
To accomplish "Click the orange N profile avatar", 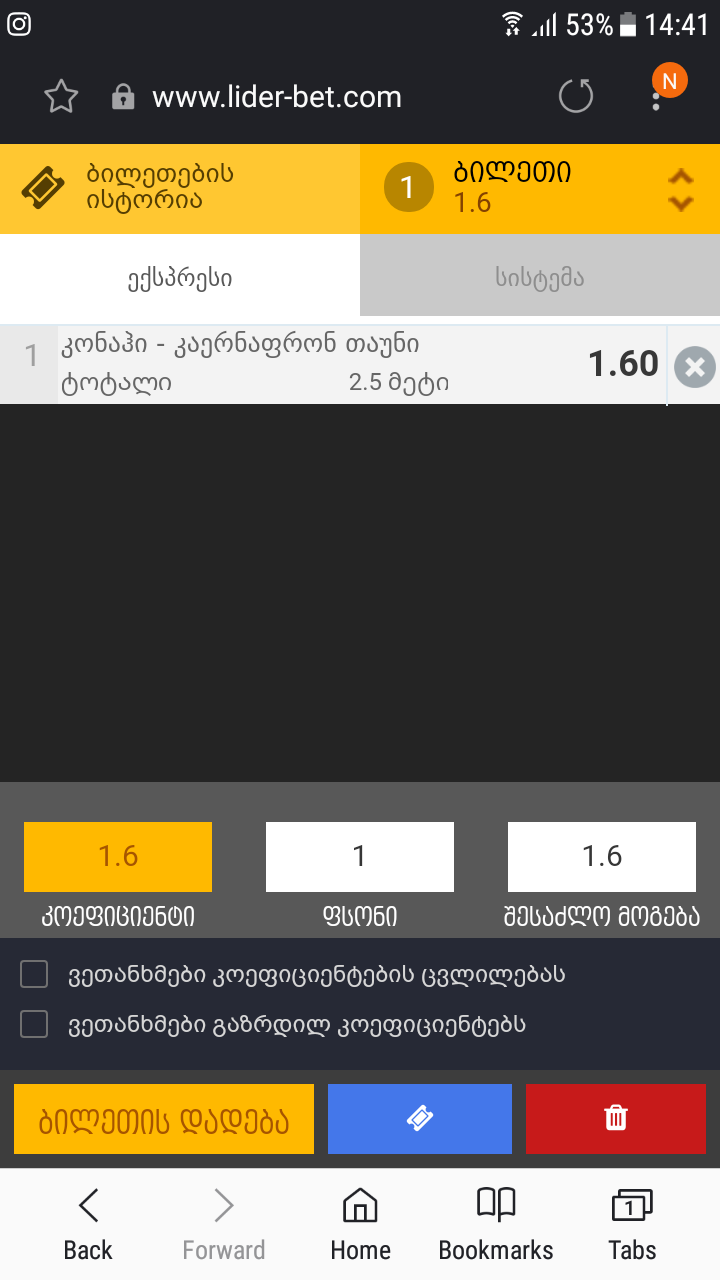I will (670, 80).
